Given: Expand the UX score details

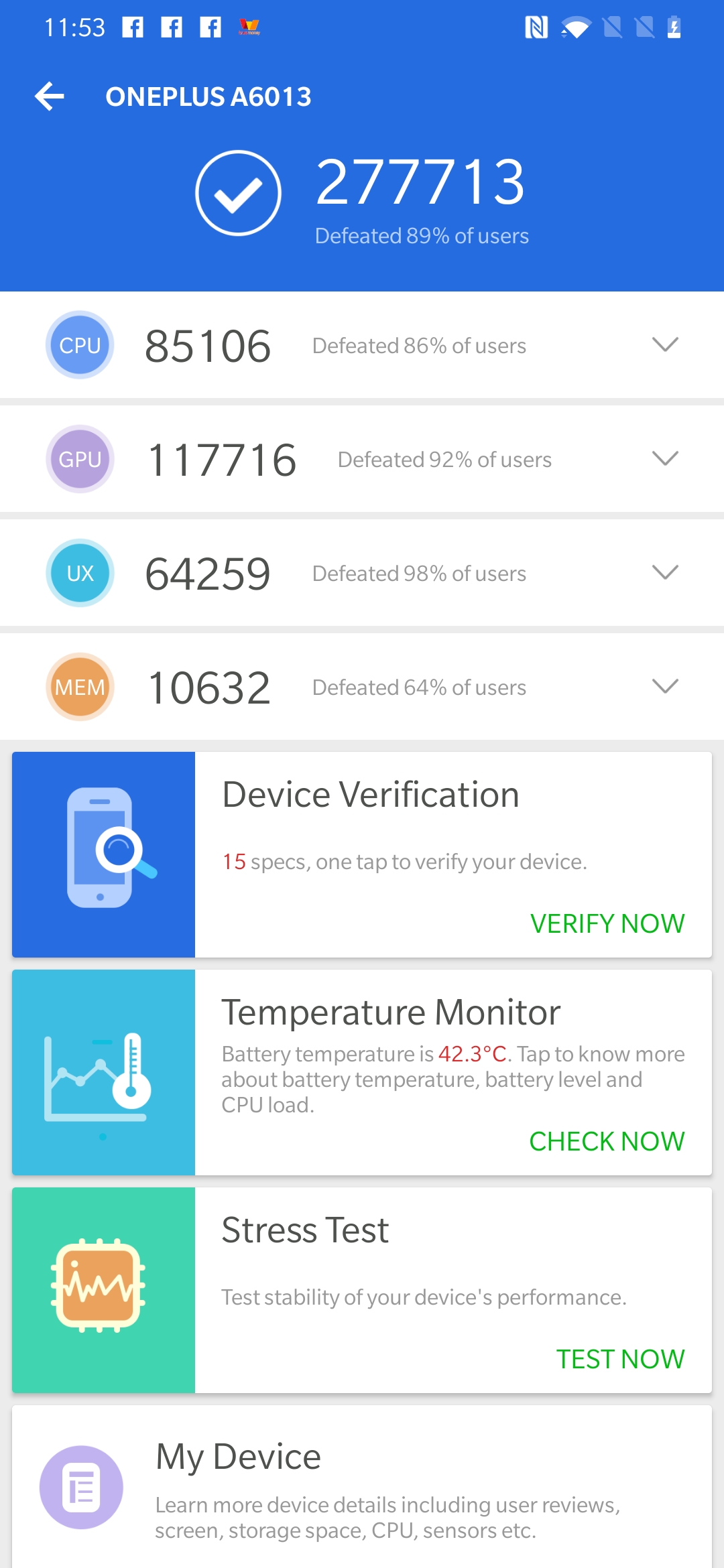Looking at the screenshot, I should click(665, 573).
